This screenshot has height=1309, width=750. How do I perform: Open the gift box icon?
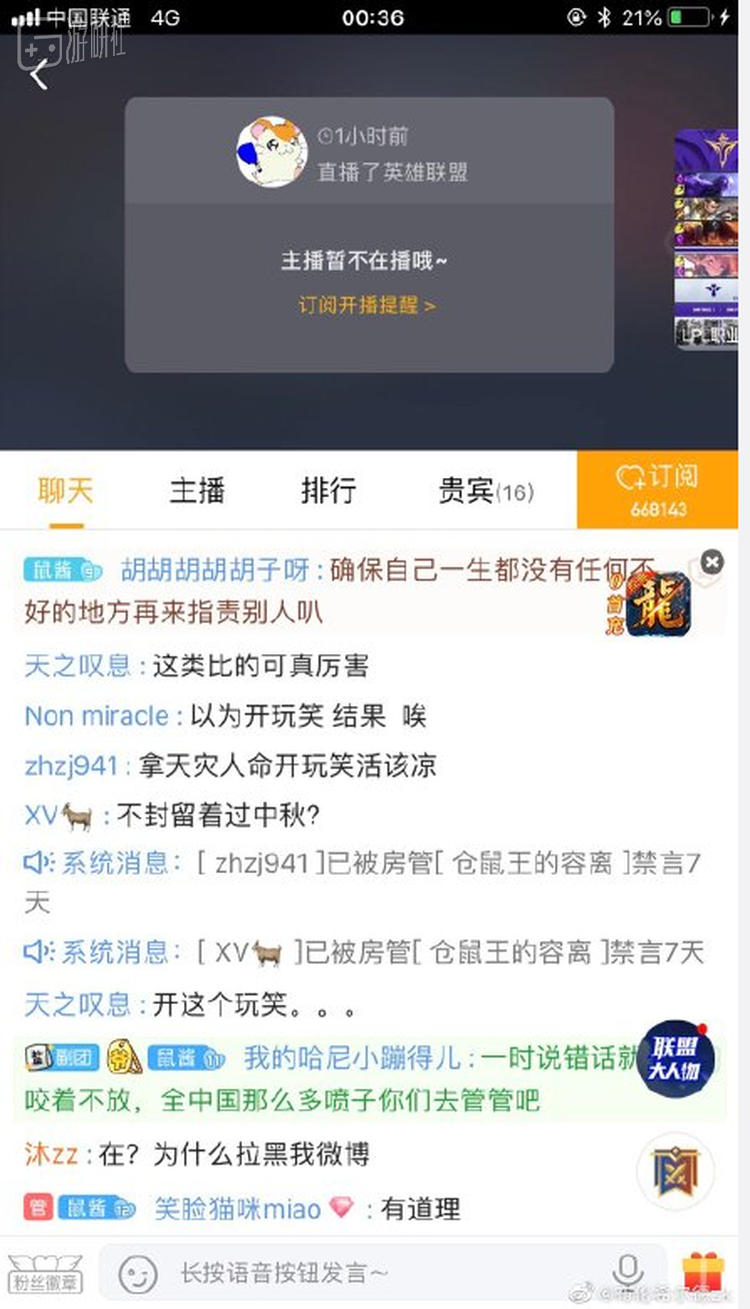(x=703, y=1272)
